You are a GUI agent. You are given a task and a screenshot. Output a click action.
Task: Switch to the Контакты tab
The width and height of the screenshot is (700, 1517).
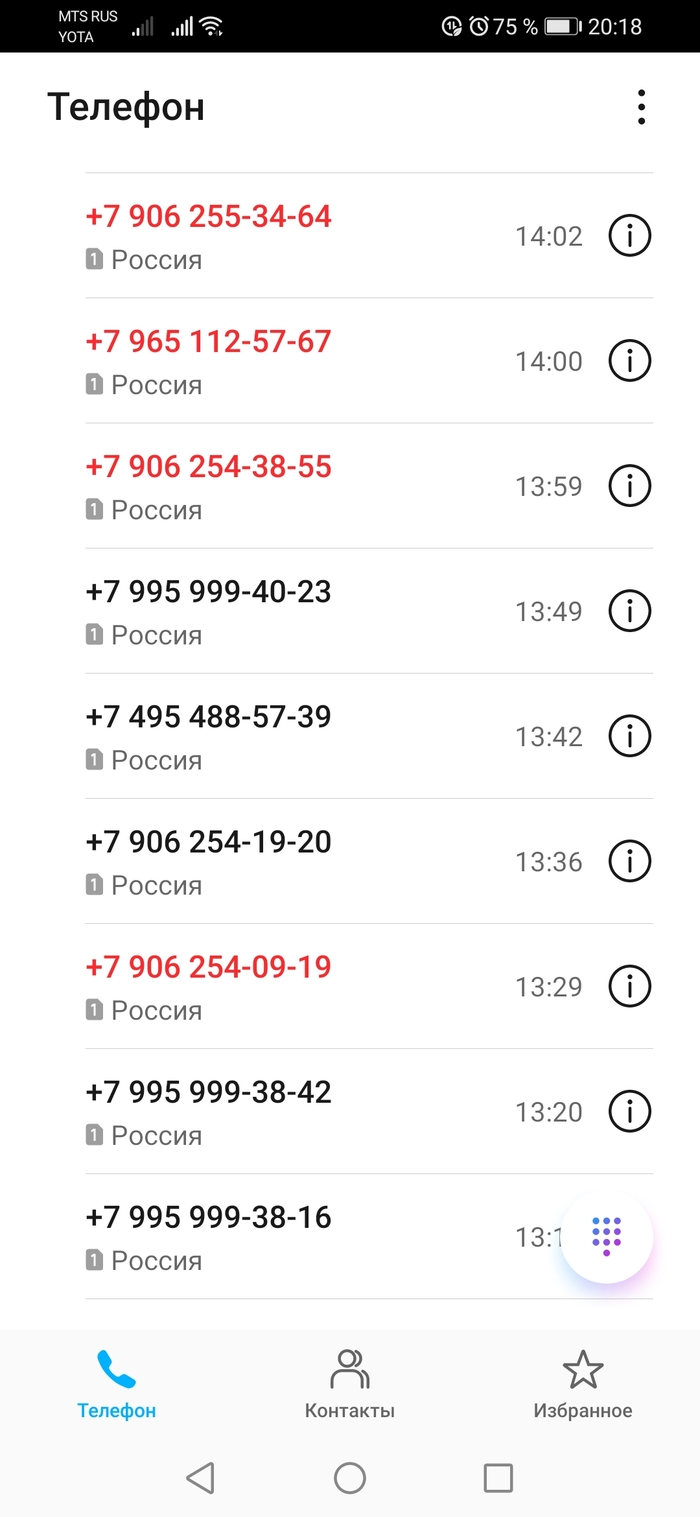[x=349, y=1384]
